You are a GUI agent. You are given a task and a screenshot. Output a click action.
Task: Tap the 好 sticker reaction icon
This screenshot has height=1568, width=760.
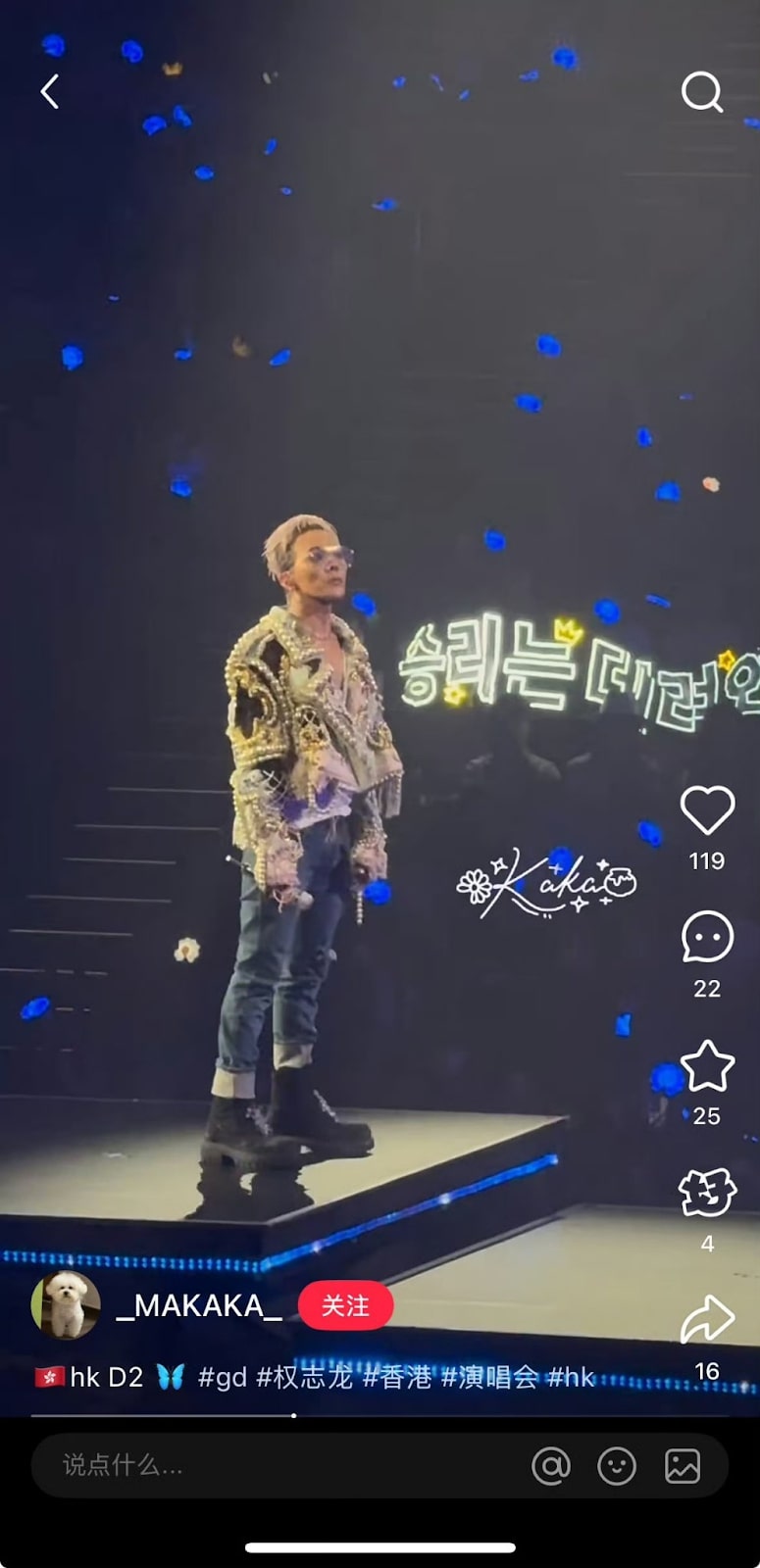tap(707, 1193)
